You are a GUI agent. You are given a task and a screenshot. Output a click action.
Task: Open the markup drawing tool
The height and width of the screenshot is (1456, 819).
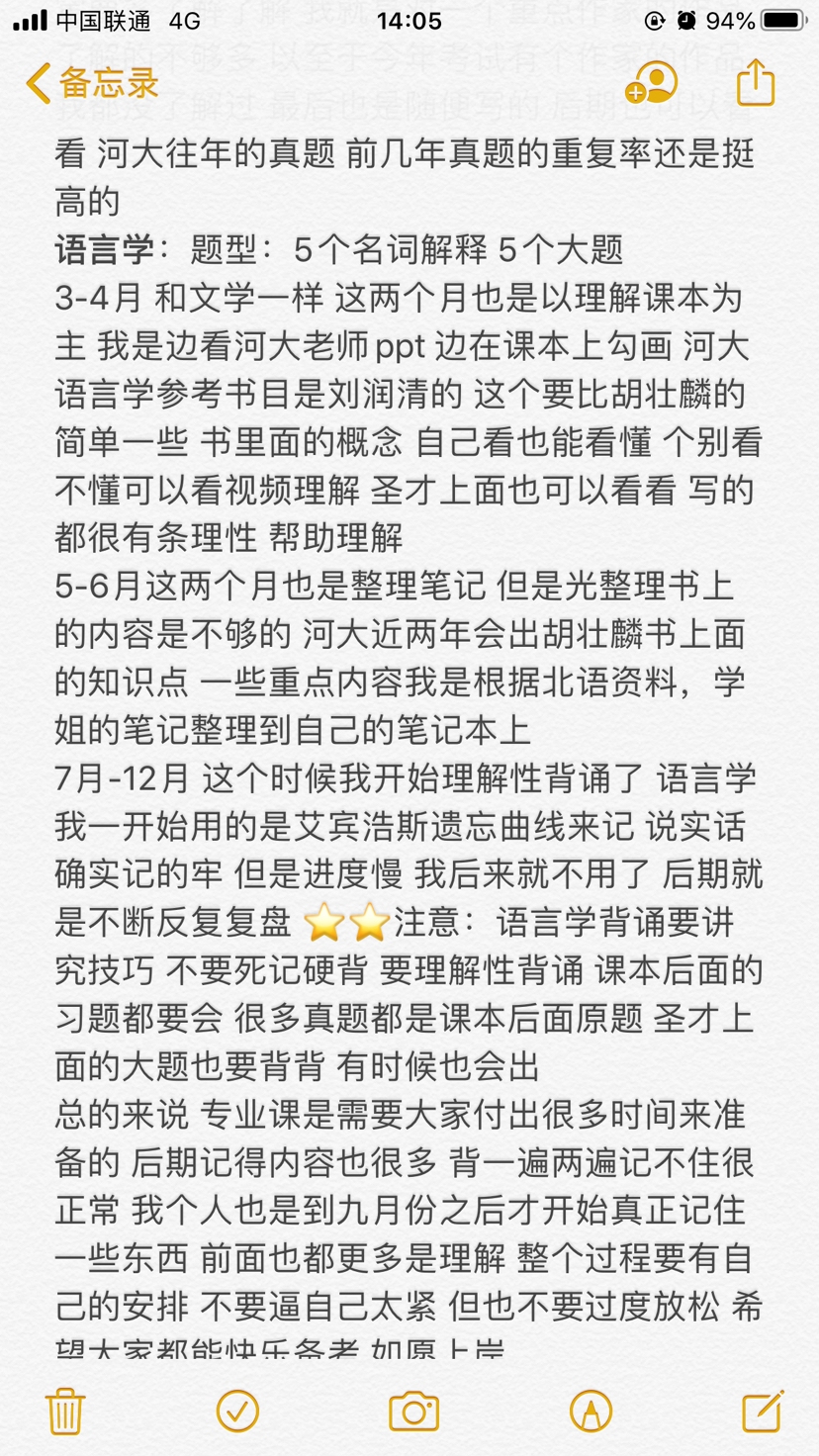[591, 1410]
